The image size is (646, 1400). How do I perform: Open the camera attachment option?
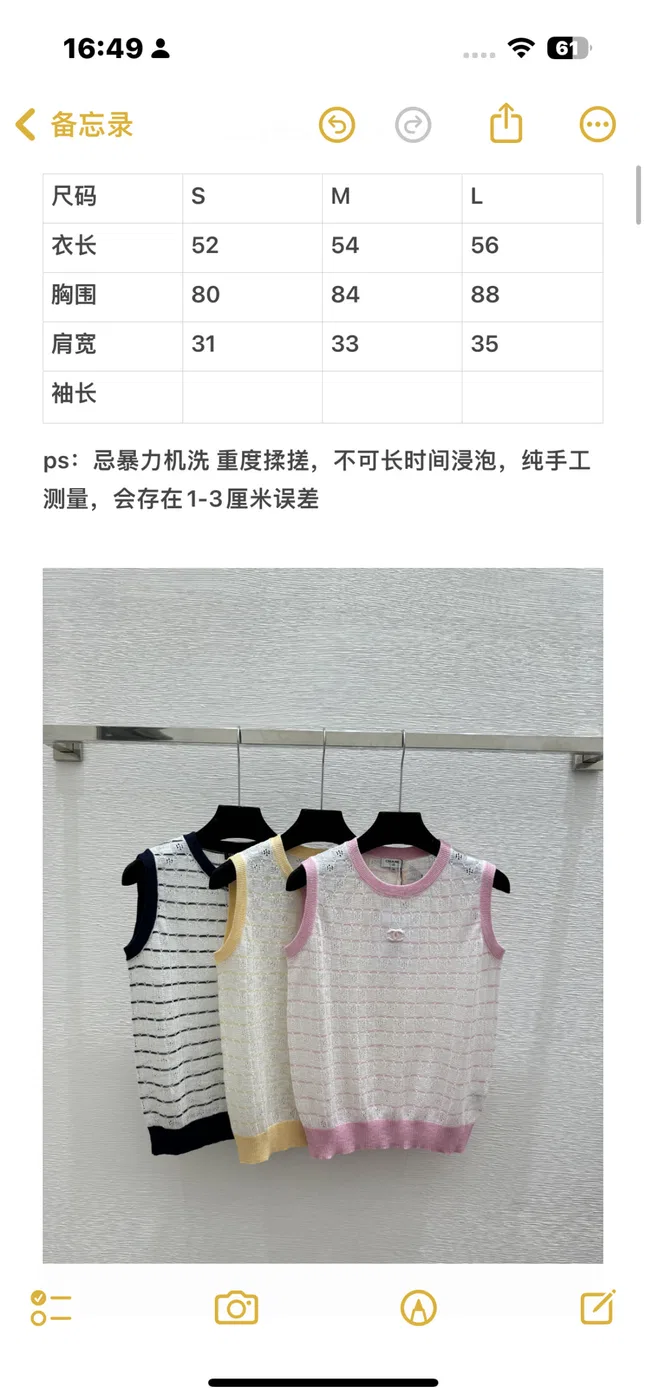pos(237,1308)
